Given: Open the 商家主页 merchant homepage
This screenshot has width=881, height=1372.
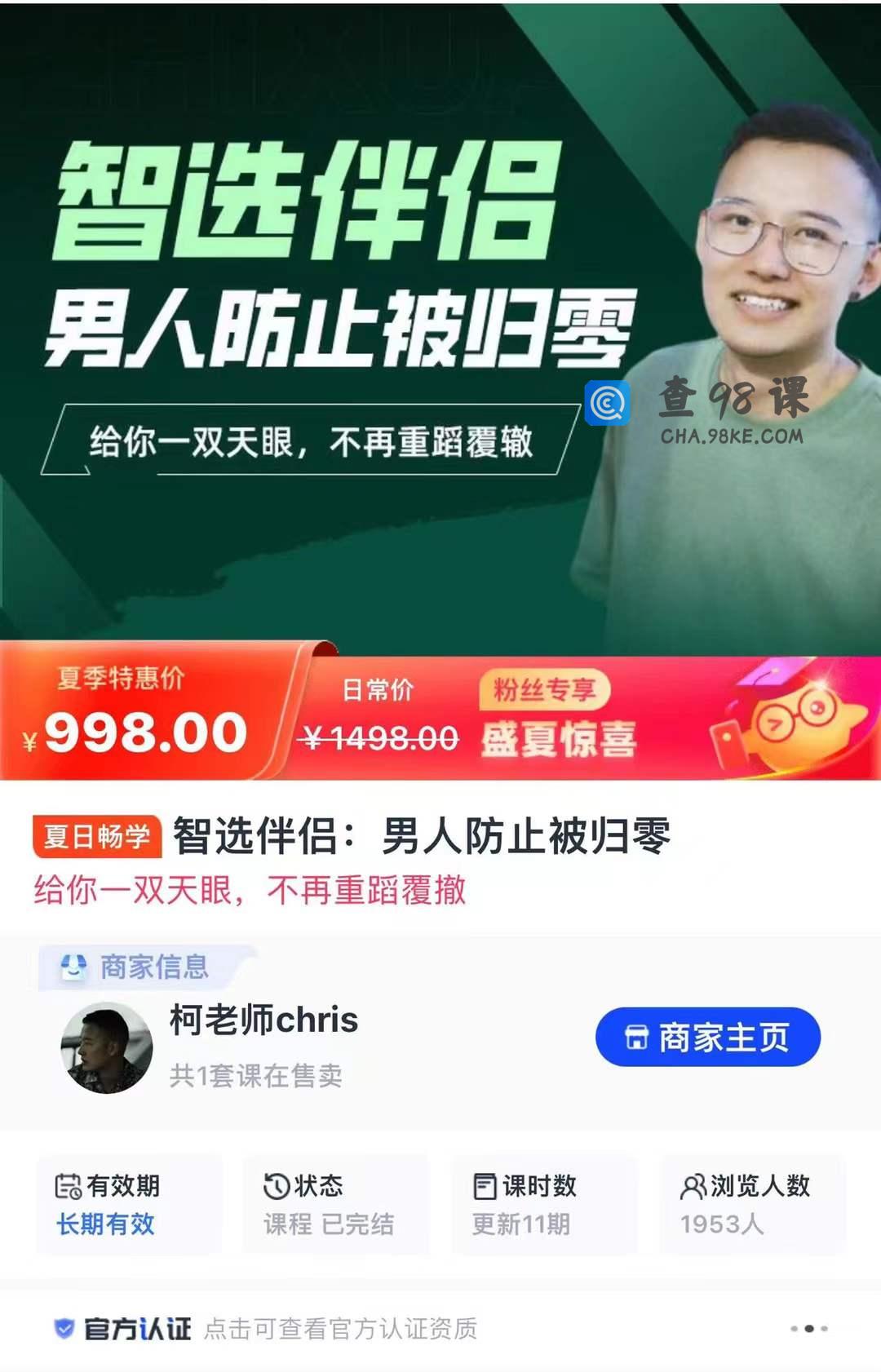Looking at the screenshot, I should [707, 1037].
